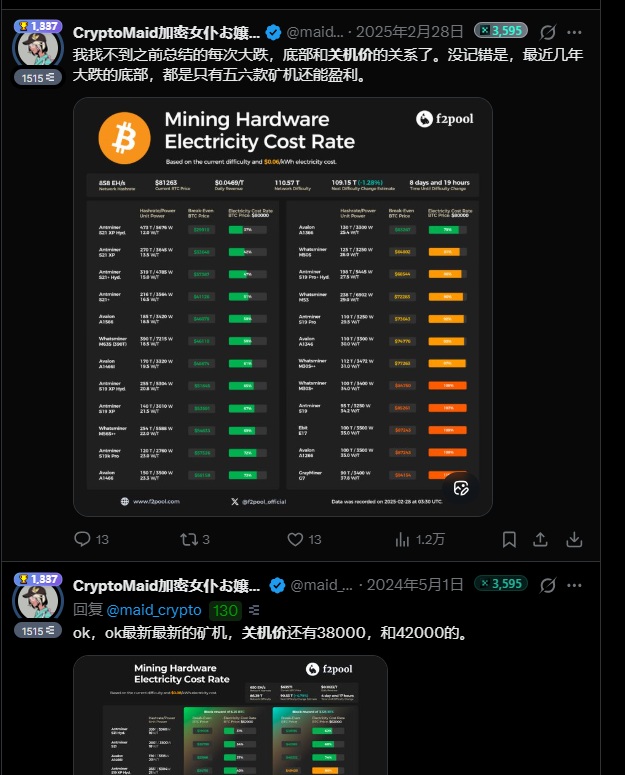Image resolution: width=625 pixels, height=775 pixels.
Task: Download media from the February 2025 post
Action: click(575, 539)
